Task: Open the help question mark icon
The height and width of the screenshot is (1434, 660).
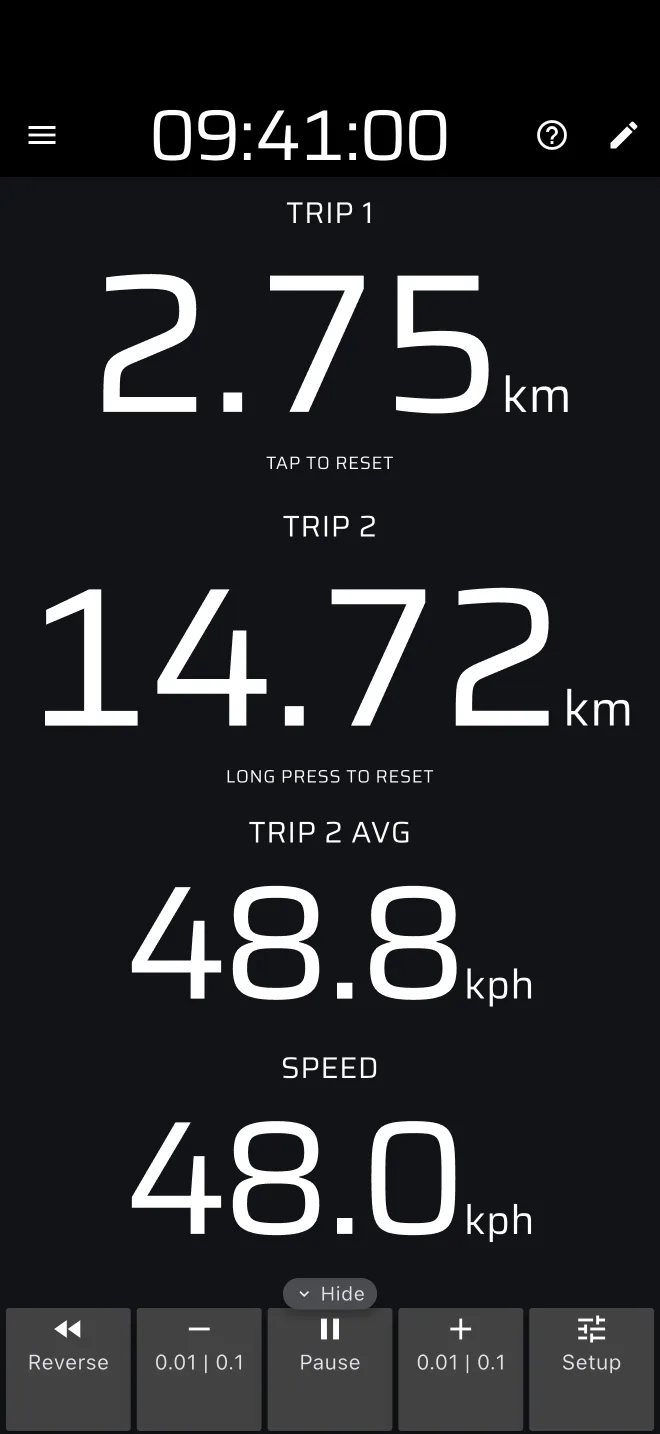Action: tap(552, 135)
